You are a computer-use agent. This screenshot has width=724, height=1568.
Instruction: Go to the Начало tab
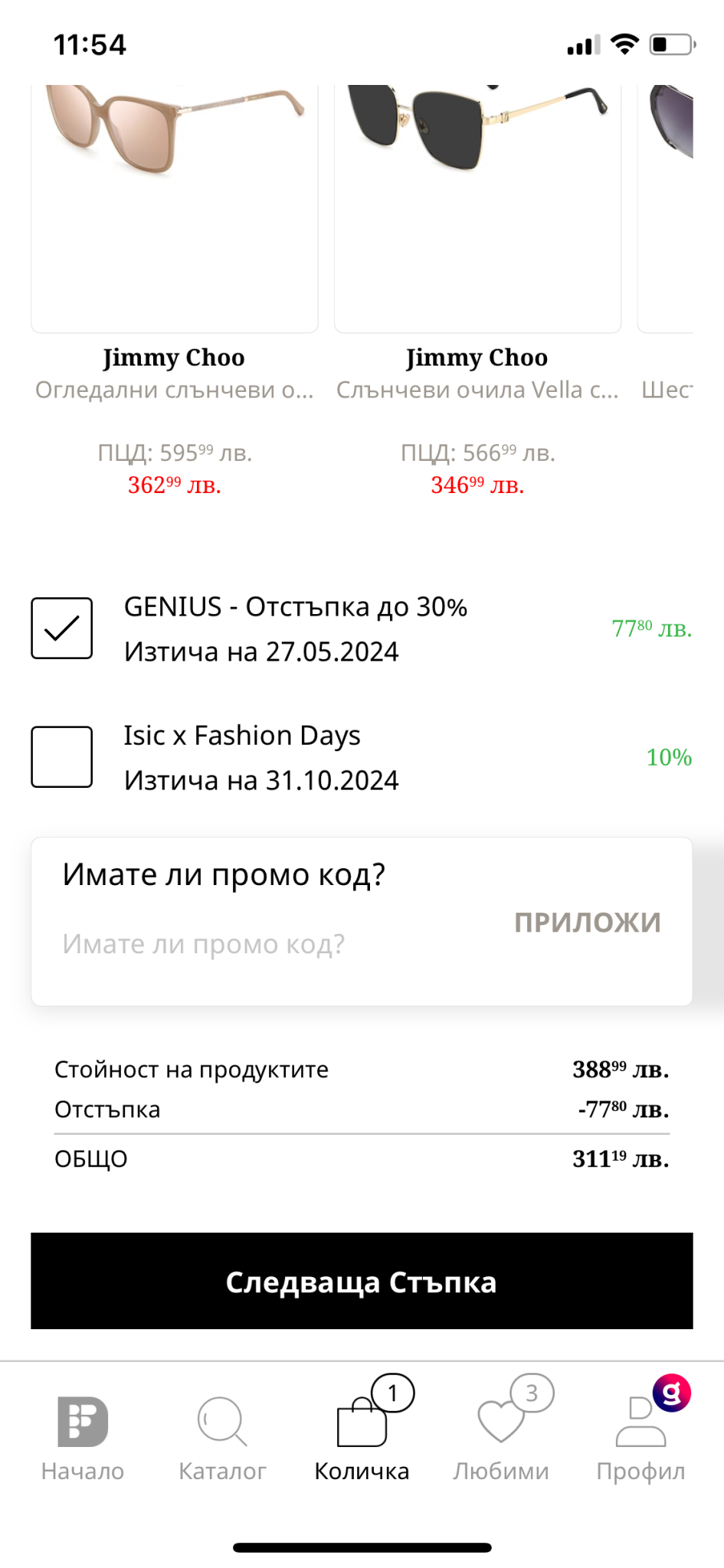[83, 1438]
